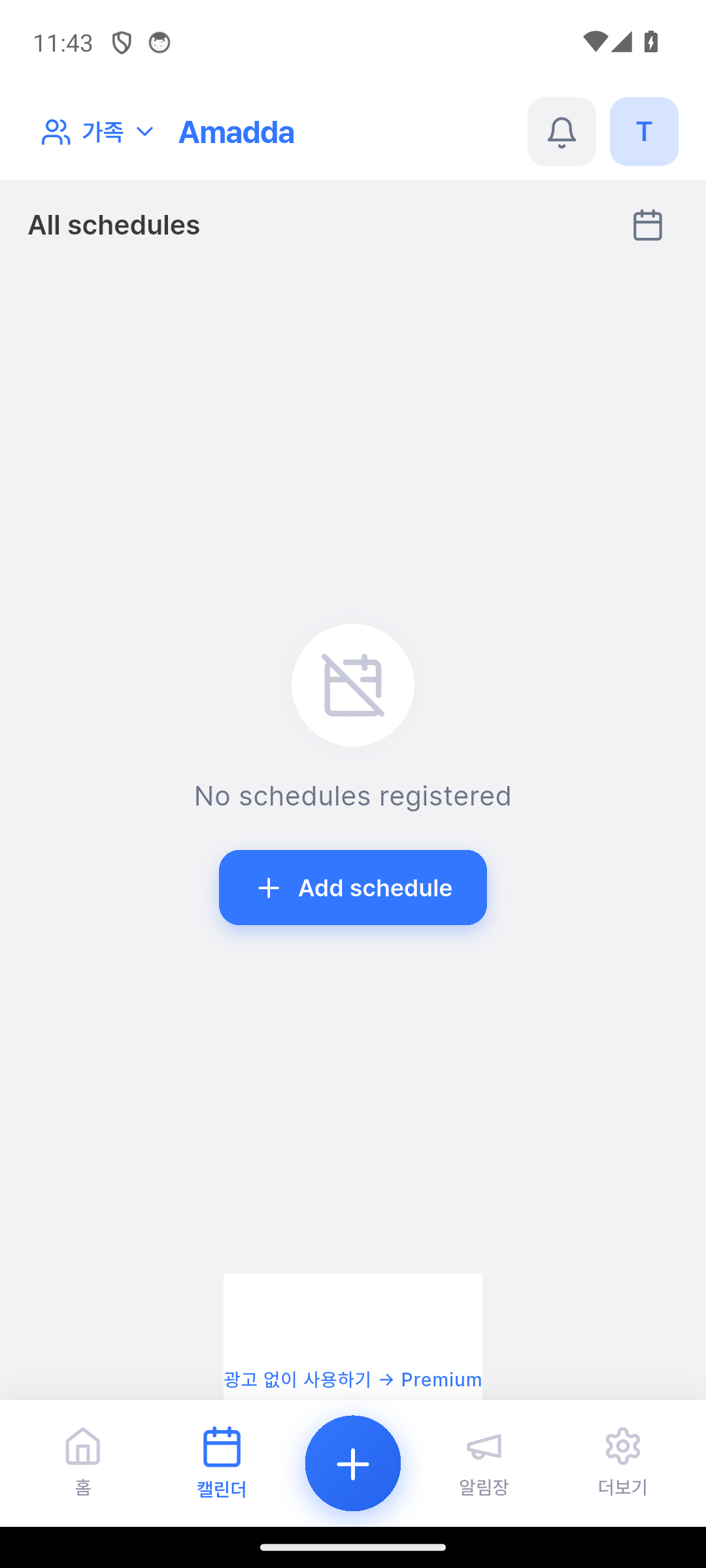Image resolution: width=706 pixels, height=1568 pixels.
Task: Open the 더보기 tab
Action: tap(622, 1462)
